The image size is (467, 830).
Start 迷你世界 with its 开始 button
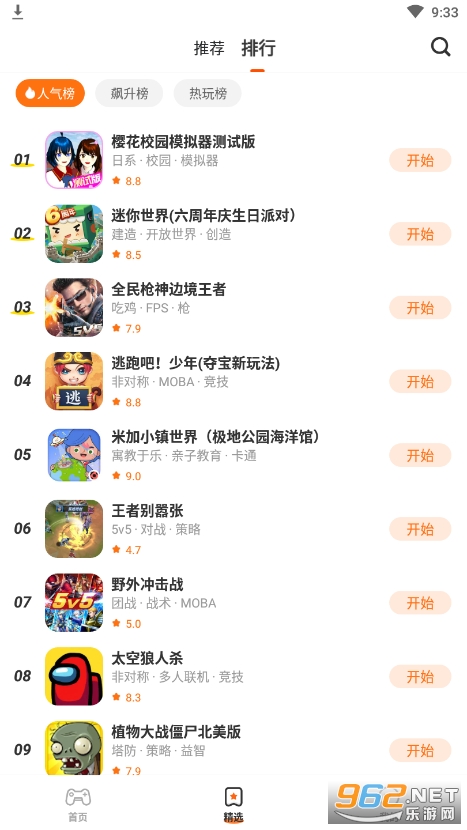[420, 234]
